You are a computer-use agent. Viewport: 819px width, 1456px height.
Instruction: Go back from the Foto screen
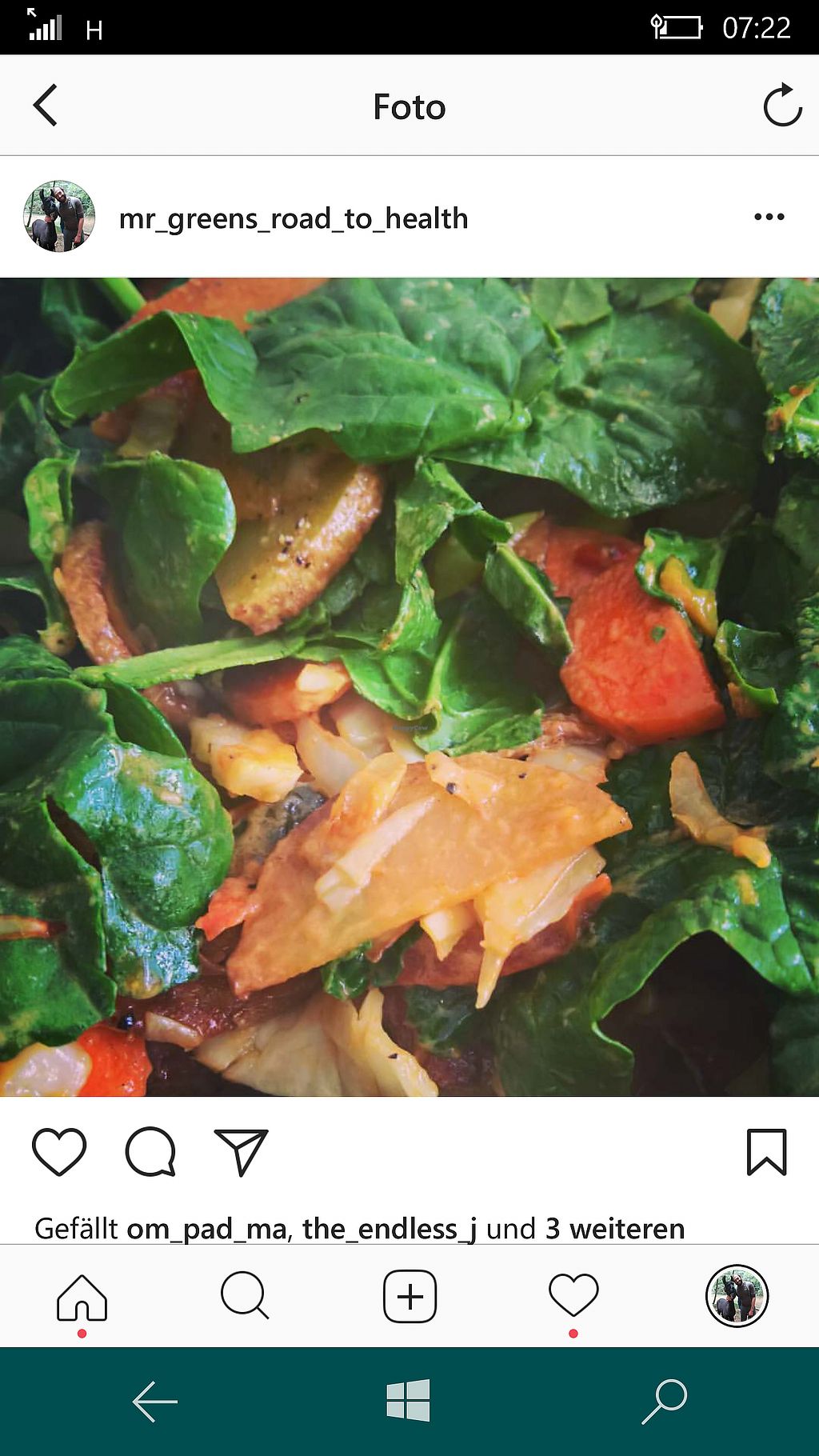[x=46, y=106]
